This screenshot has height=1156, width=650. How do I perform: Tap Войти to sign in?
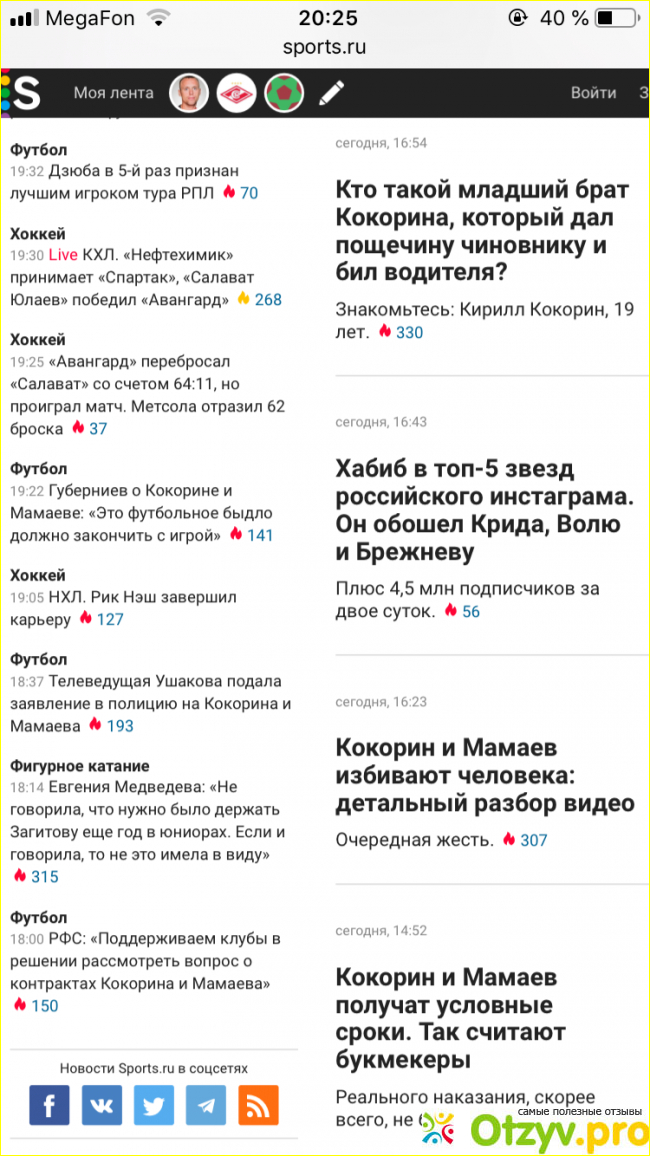(x=593, y=93)
